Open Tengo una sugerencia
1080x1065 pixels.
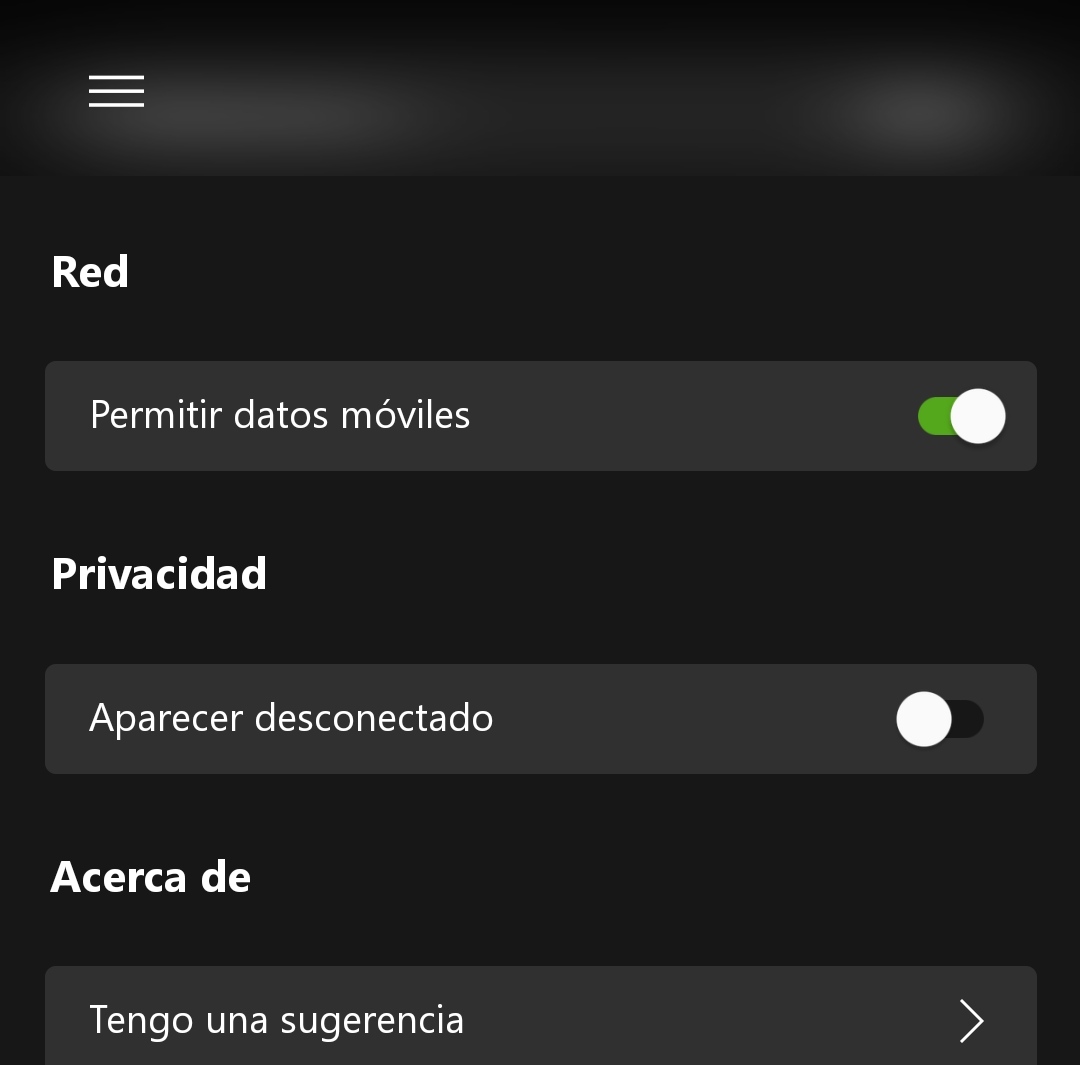tap(540, 1020)
